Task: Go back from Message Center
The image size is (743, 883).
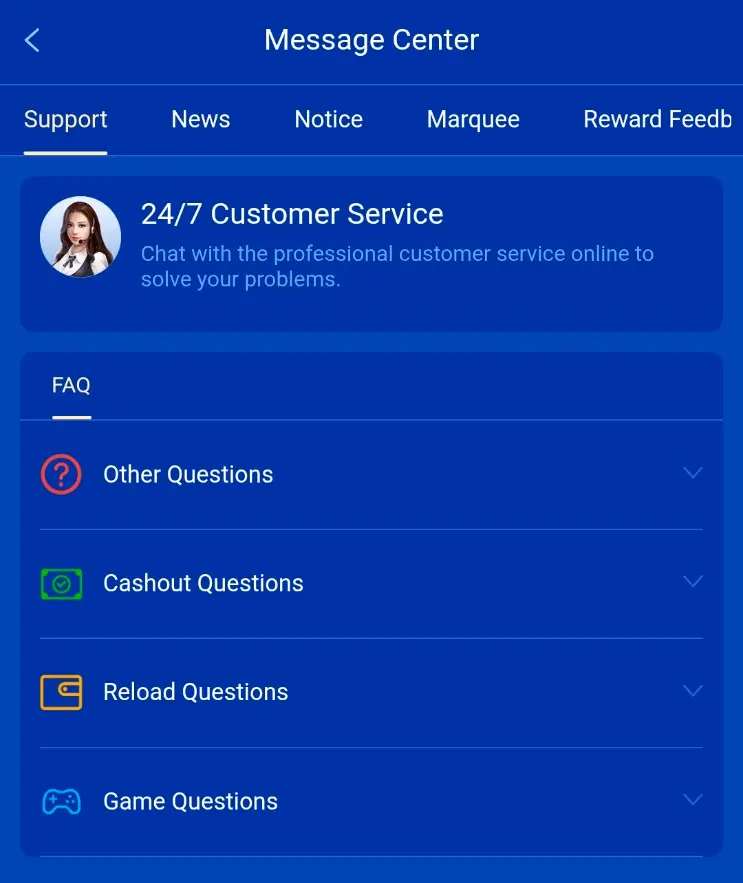Action: coord(32,40)
